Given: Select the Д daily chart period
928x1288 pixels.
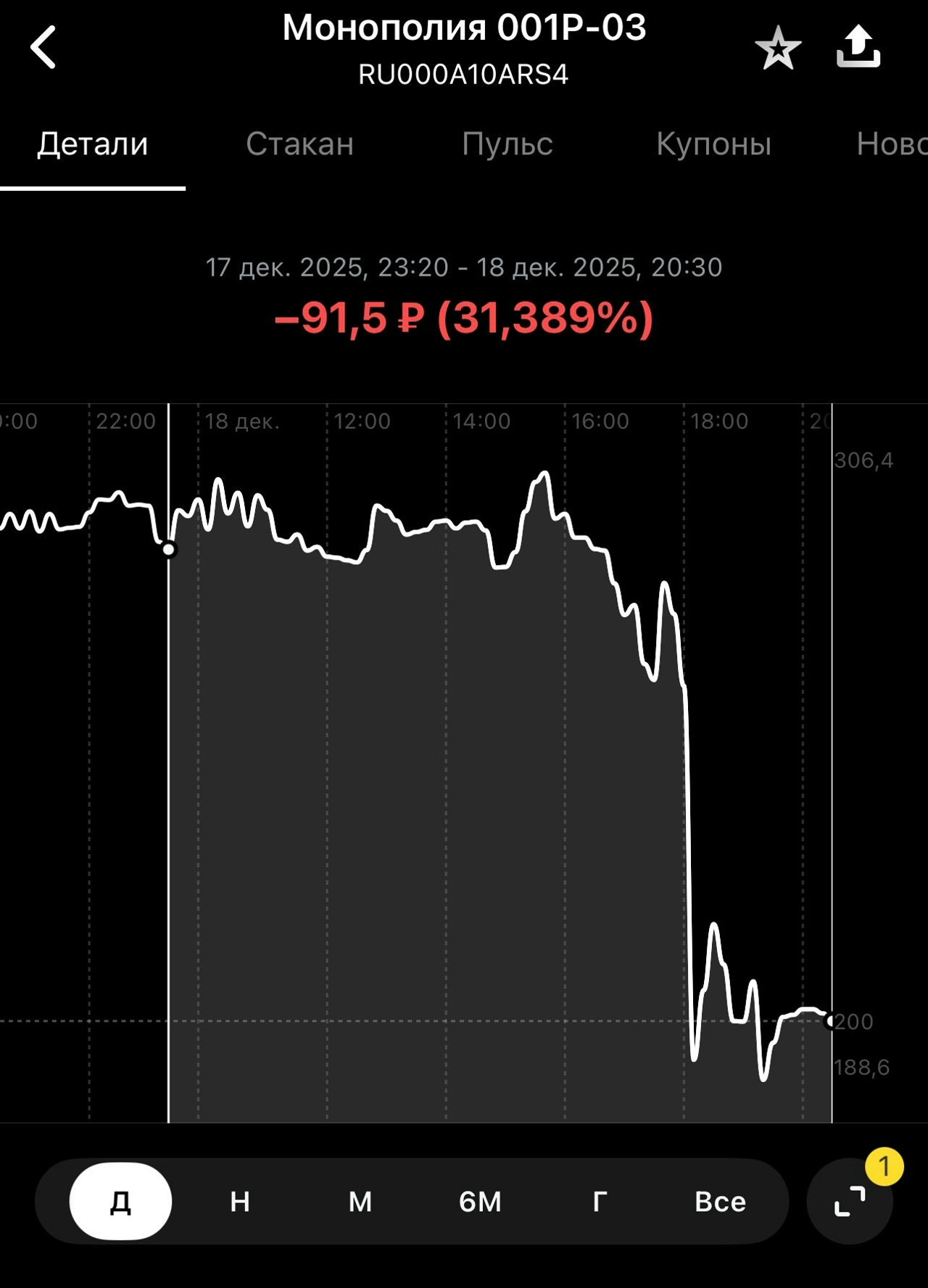Looking at the screenshot, I should [x=120, y=1202].
